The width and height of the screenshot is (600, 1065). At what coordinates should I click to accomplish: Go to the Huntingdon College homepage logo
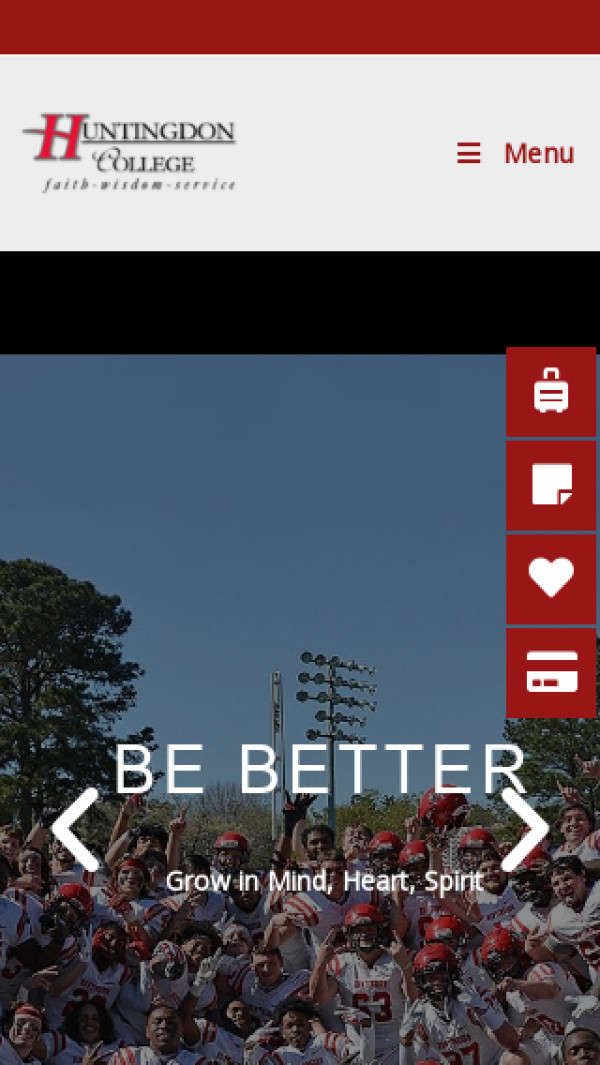point(129,152)
